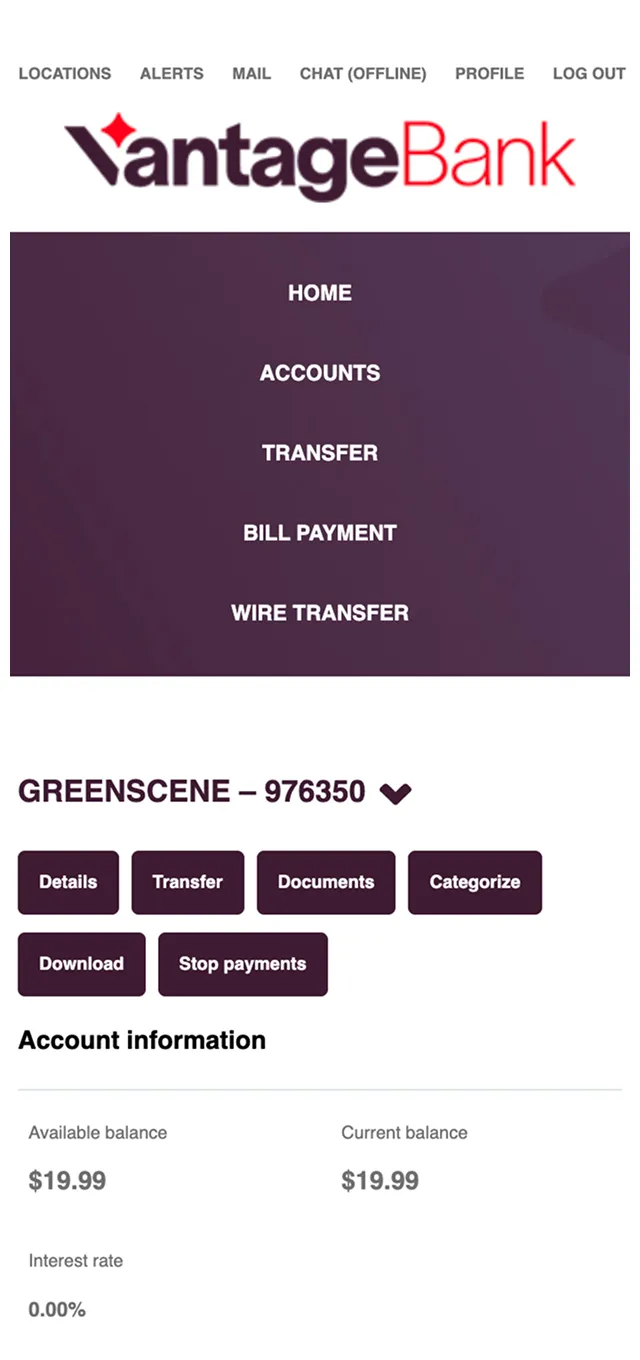Download account activity

coord(82,964)
